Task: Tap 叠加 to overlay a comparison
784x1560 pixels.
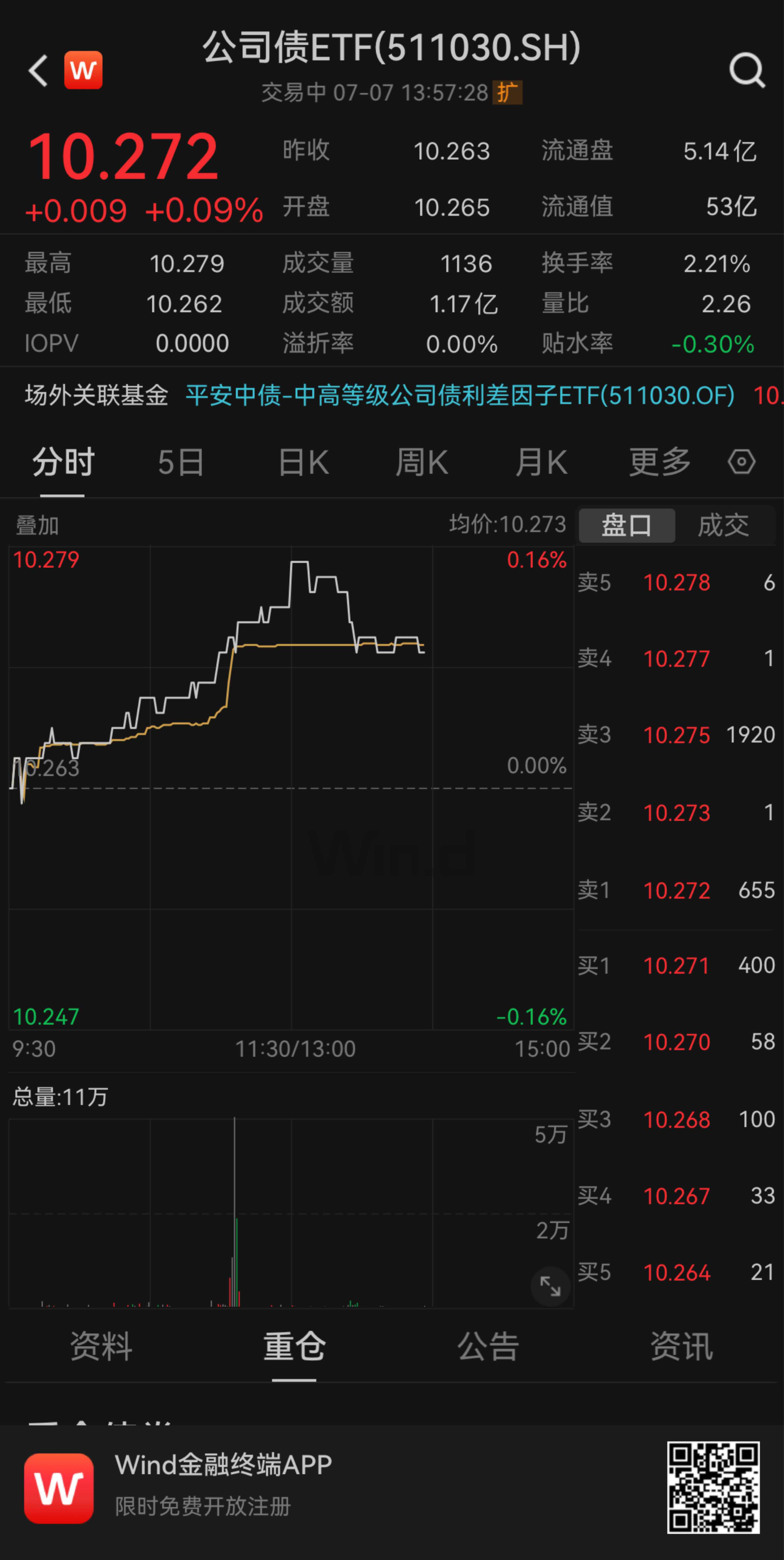Action: tap(38, 525)
